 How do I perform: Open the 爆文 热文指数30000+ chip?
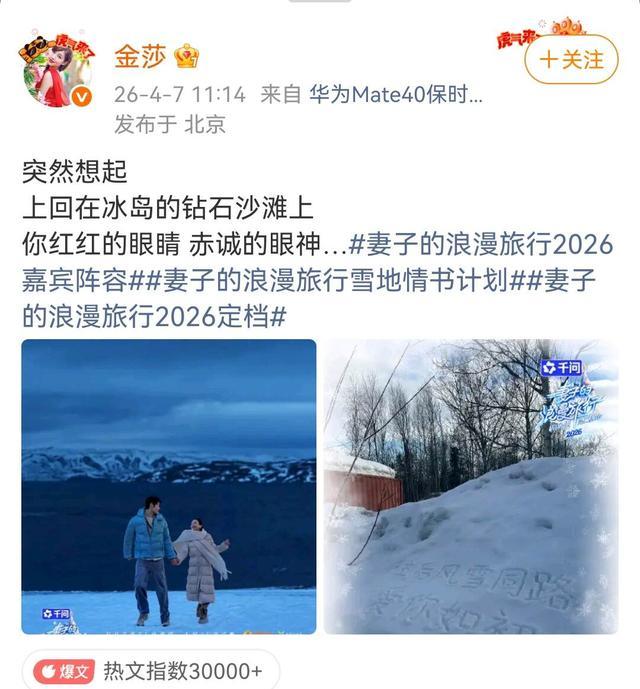tap(150, 670)
